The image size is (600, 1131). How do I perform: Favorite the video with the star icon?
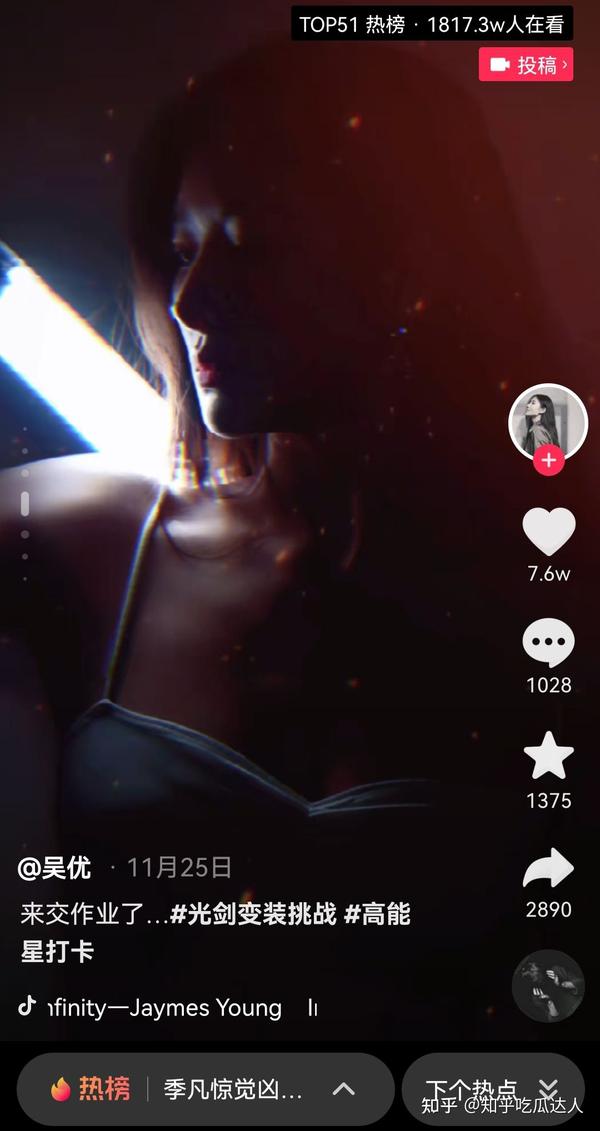pyautogui.click(x=549, y=755)
